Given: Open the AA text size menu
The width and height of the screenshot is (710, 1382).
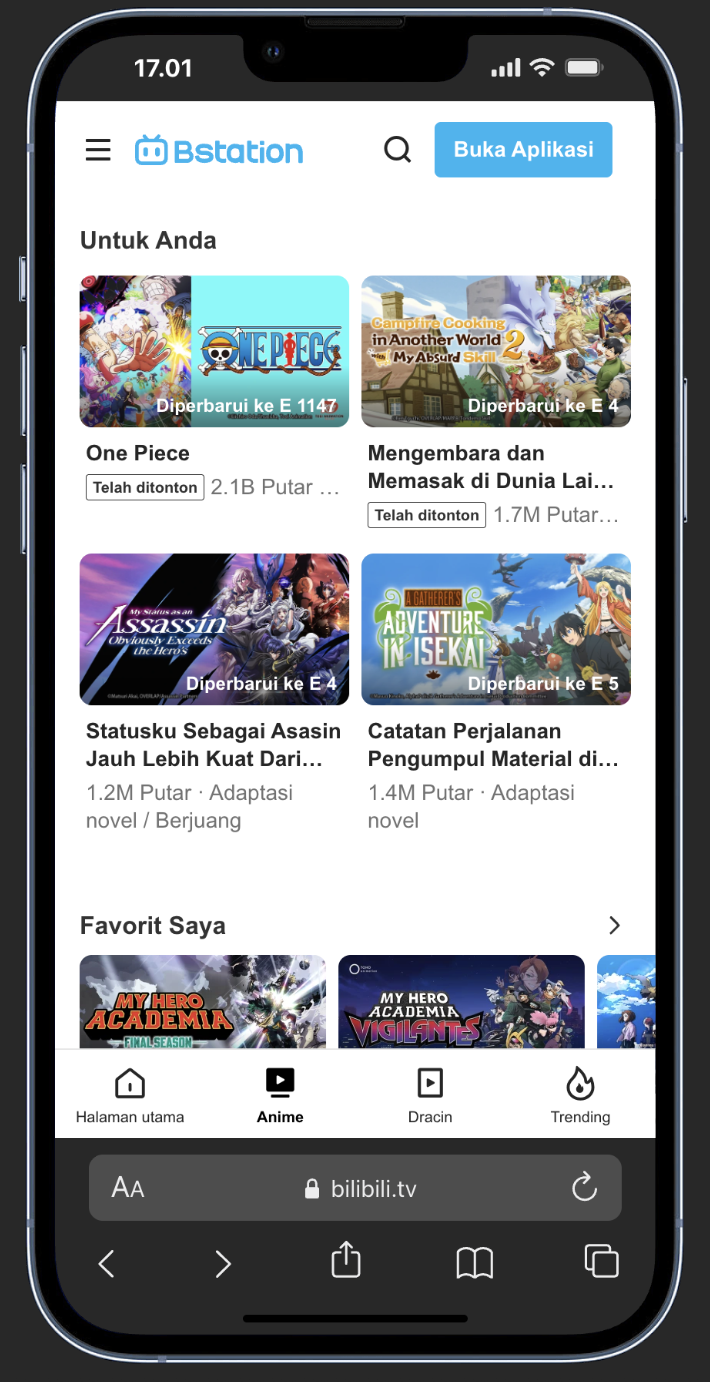Looking at the screenshot, I should (128, 1188).
